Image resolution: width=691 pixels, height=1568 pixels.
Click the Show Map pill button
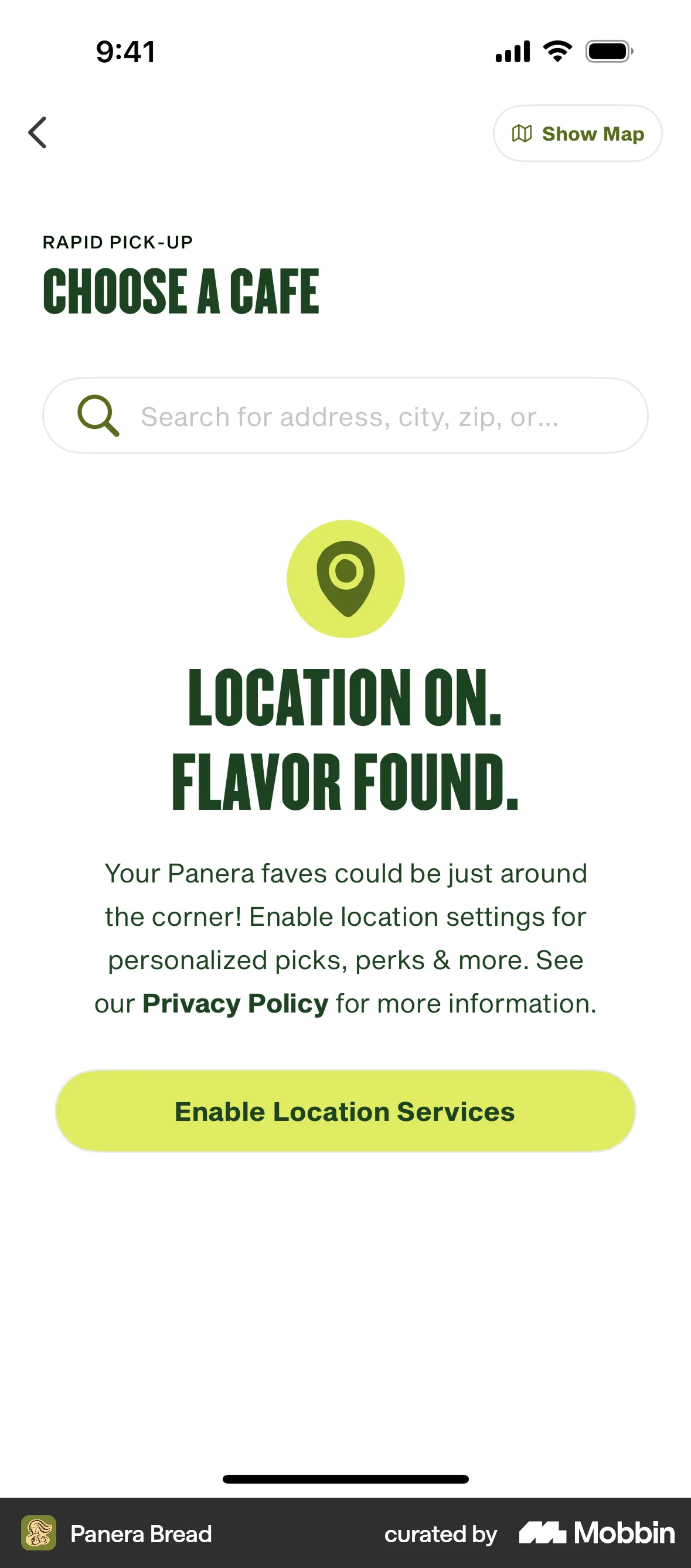click(577, 134)
